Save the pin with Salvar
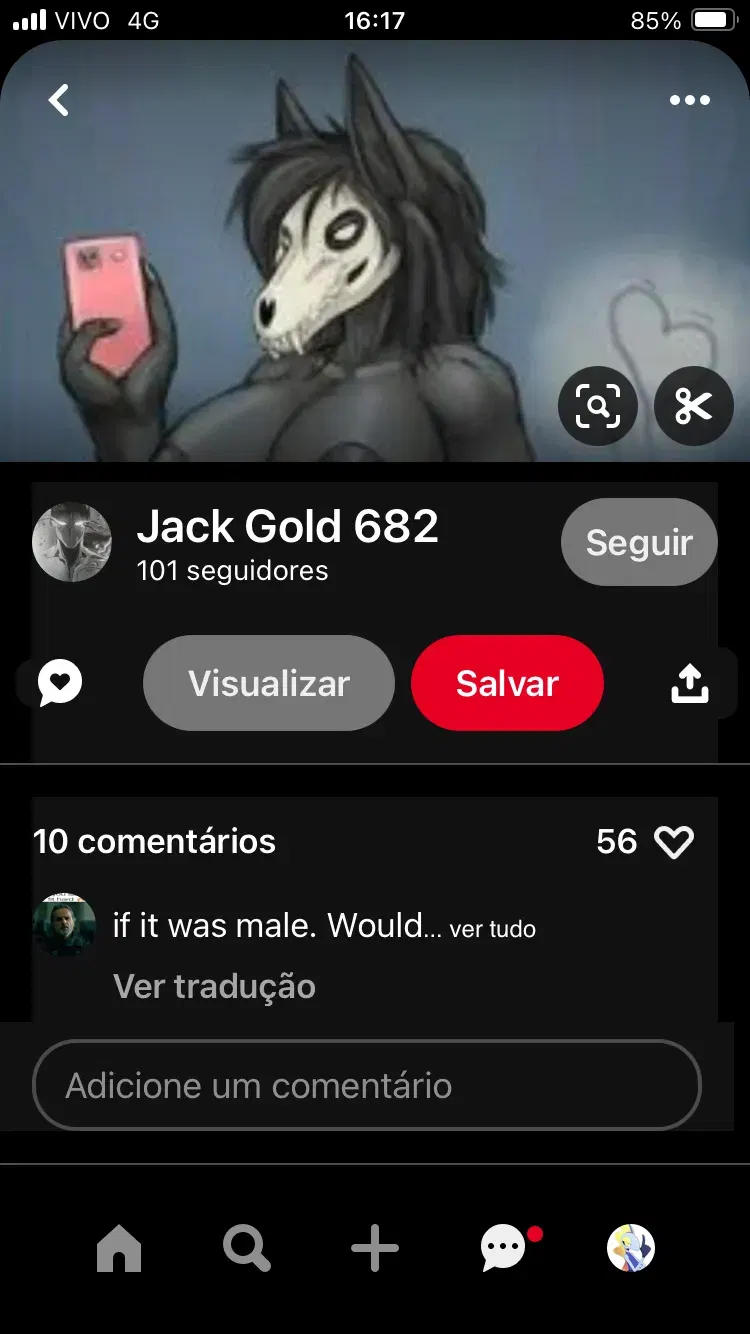The height and width of the screenshot is (1334, 750). click(x=507, y=683)
